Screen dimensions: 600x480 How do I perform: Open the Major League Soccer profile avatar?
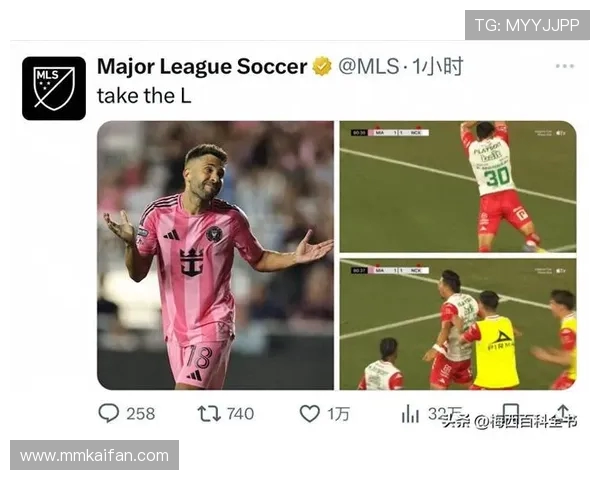(54, 88)
